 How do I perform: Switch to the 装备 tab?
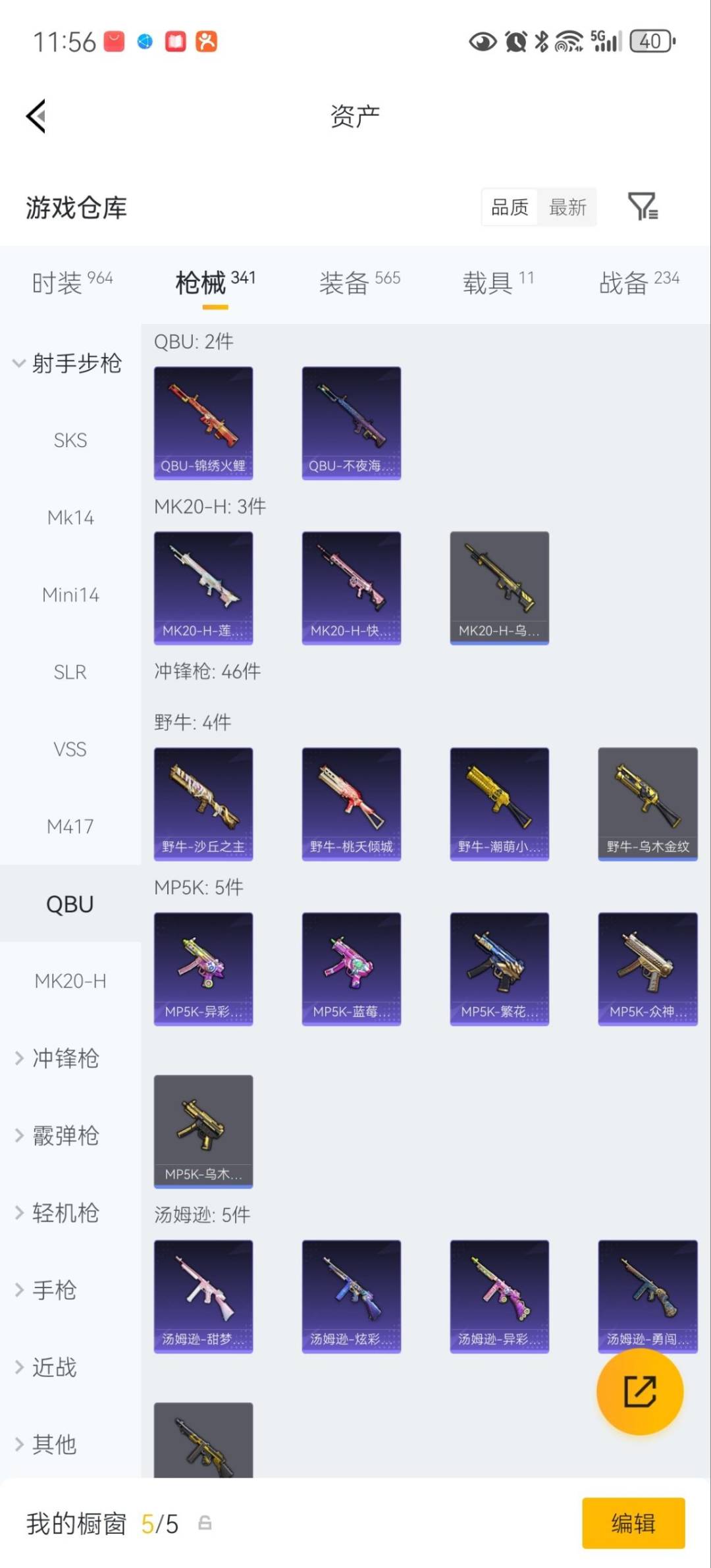click(359, 283)
